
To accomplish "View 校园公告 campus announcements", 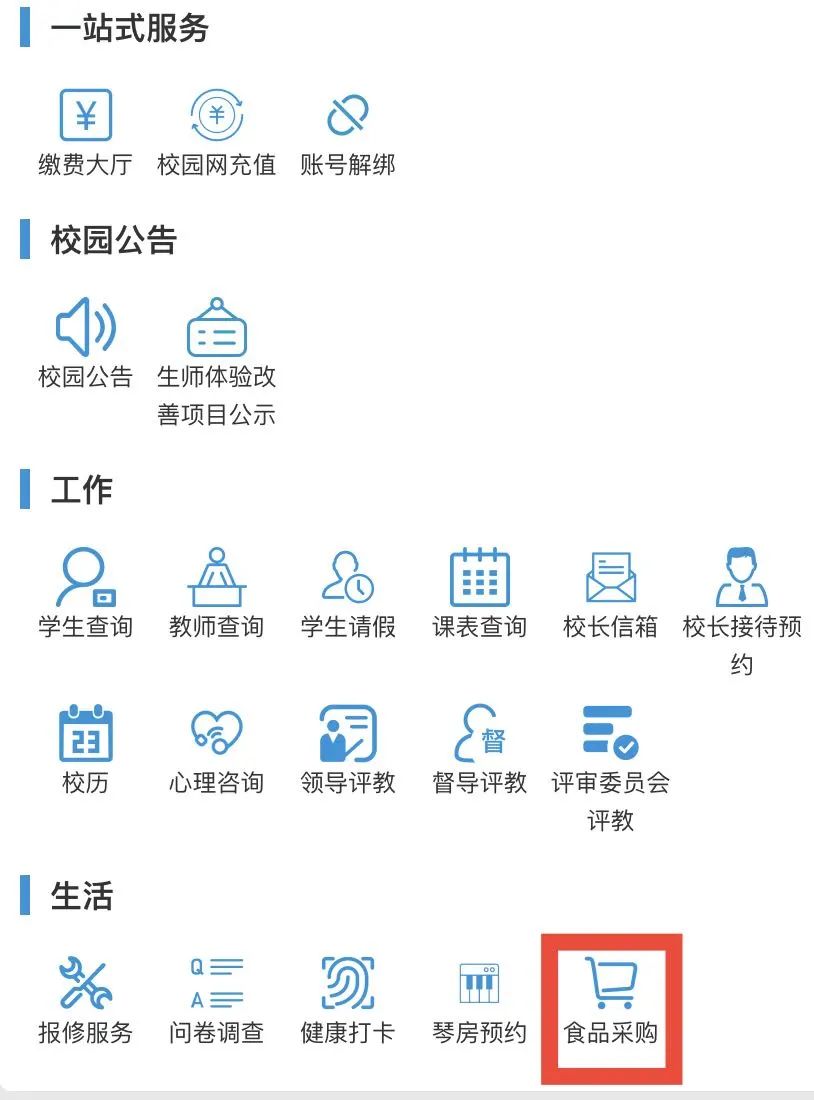I will pyautogui.click(x=85, y=329).
